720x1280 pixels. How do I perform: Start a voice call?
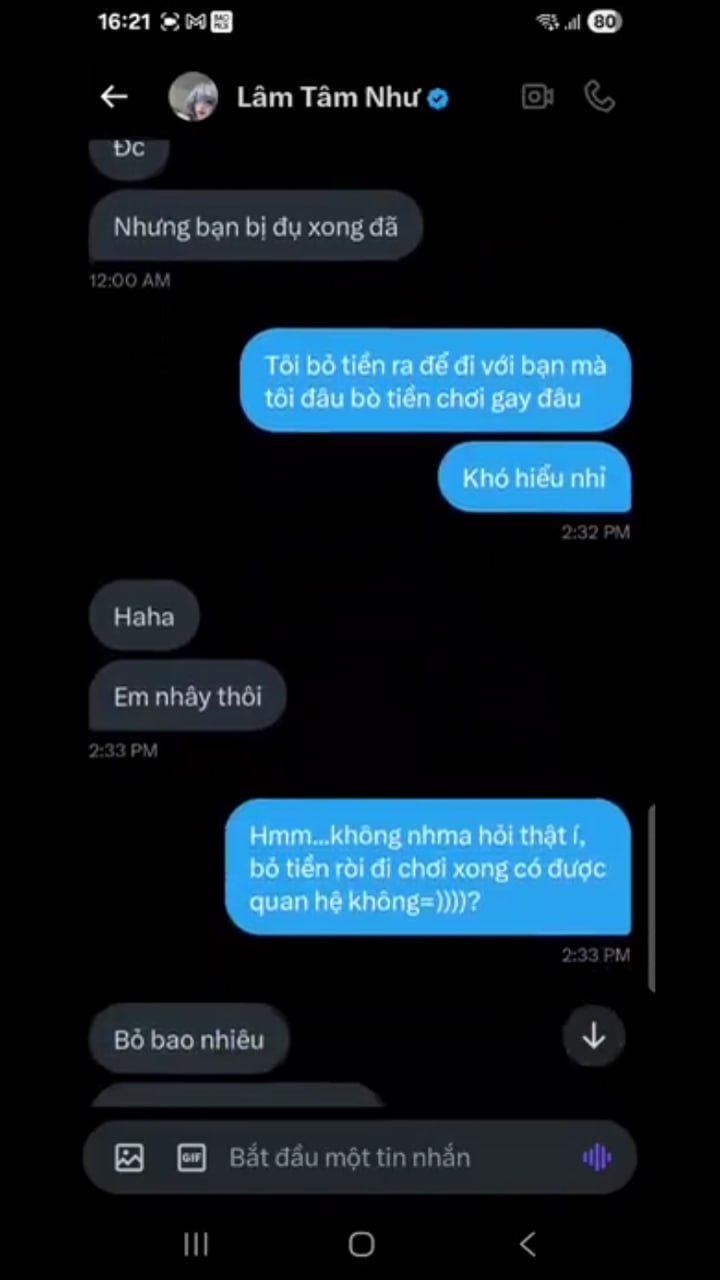click(599, 96)
